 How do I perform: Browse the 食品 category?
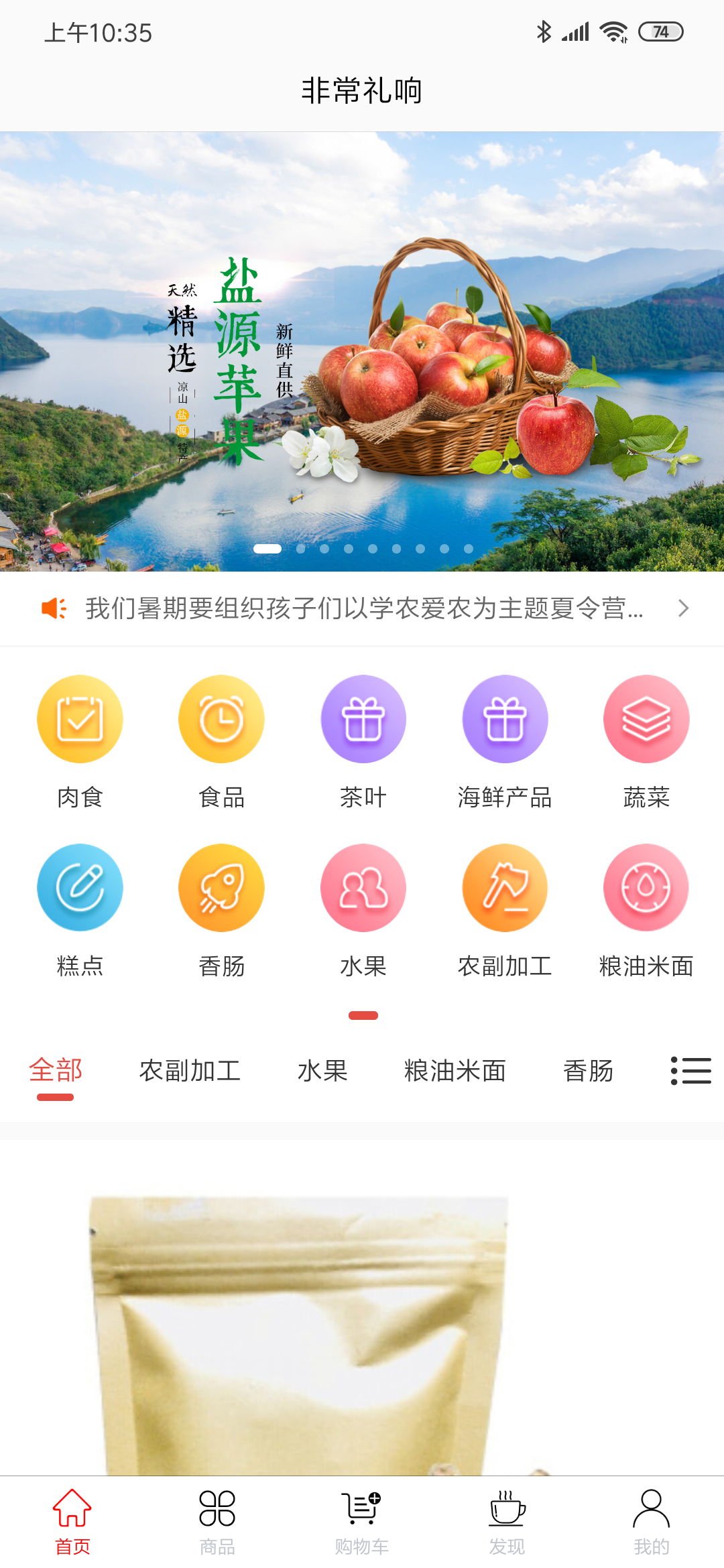221,742
